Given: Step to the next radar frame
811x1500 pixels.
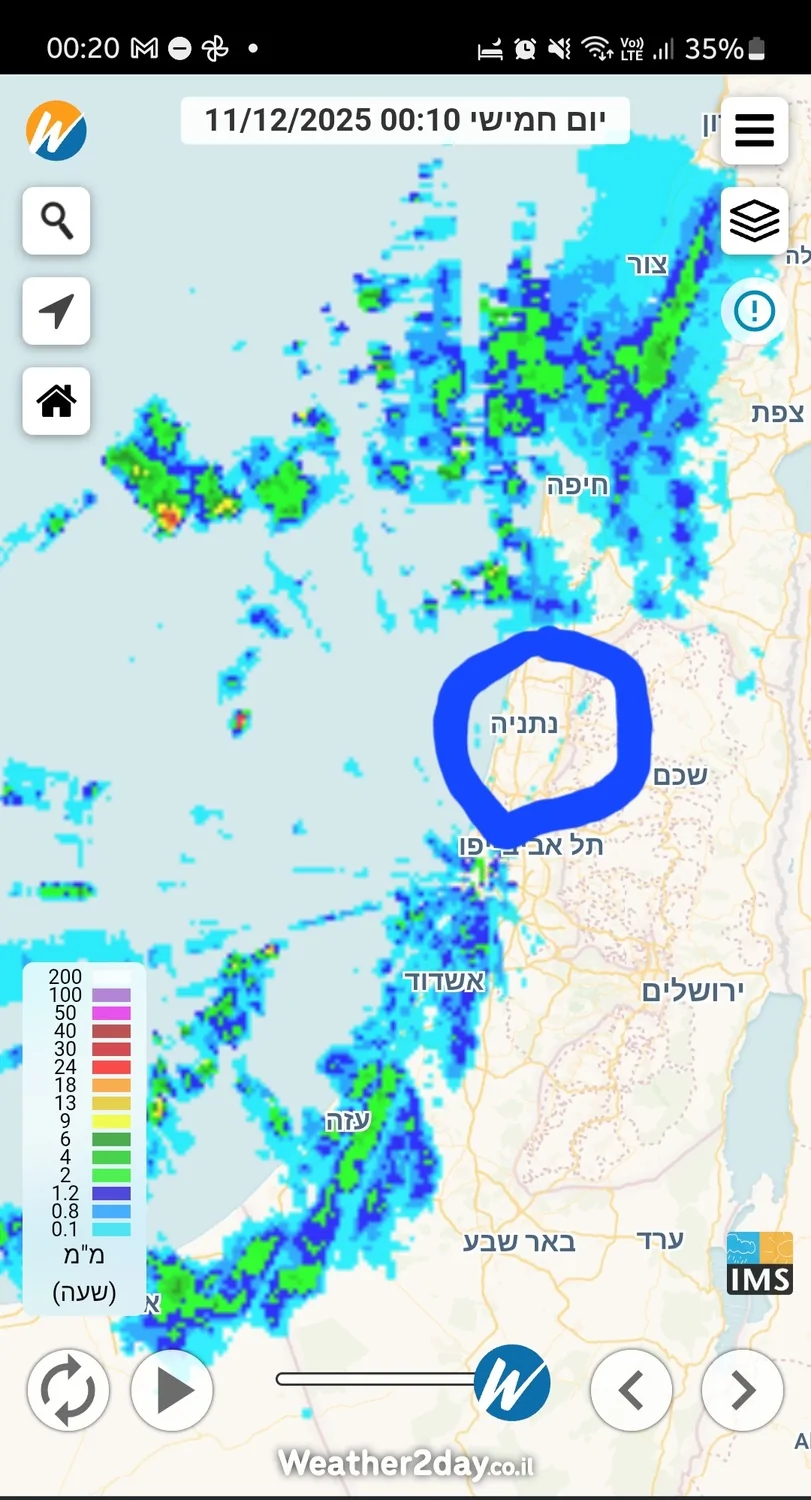Looking at the screenshot, I should tap(742, 1390).
